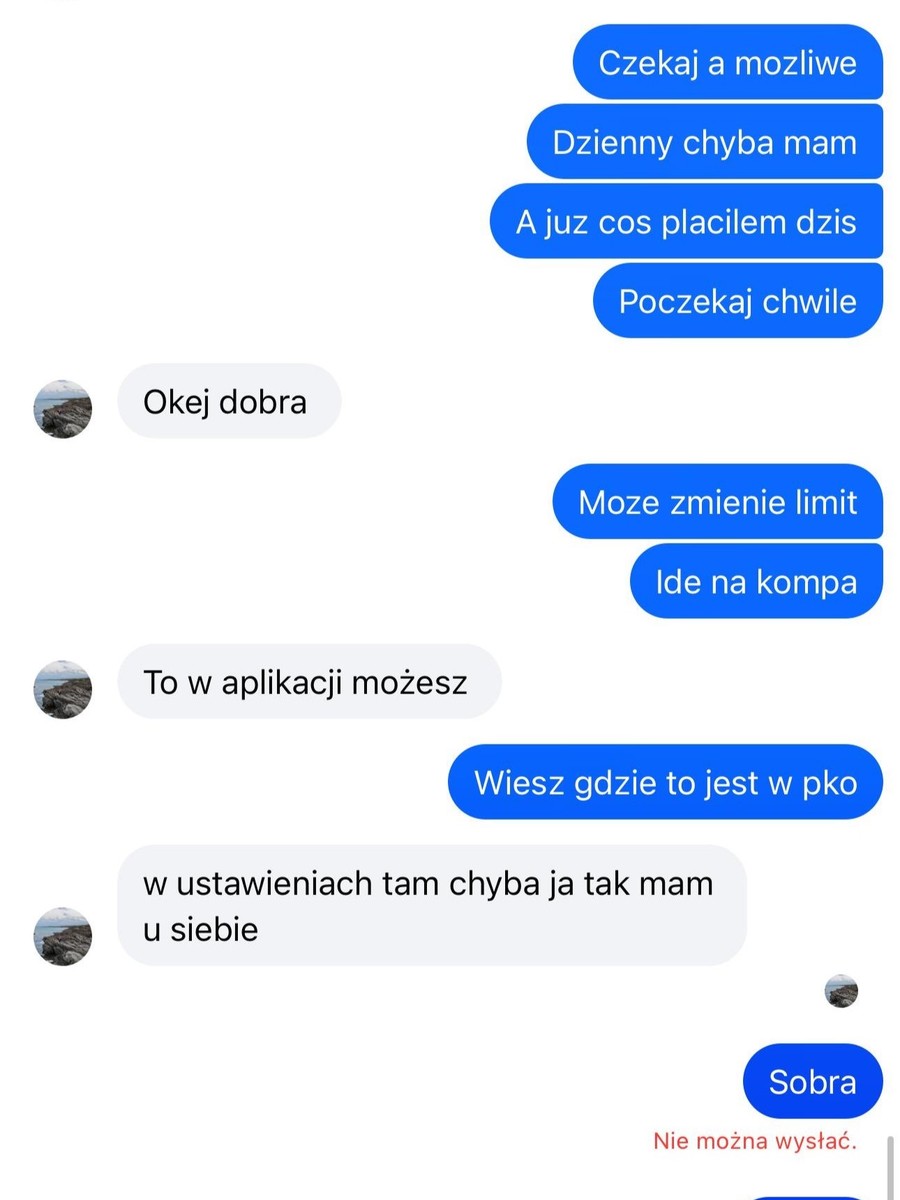Tap "Nie można wysłać." to retry sending
Viewport: 900px width, 1200px height.
pos(755,1141)
